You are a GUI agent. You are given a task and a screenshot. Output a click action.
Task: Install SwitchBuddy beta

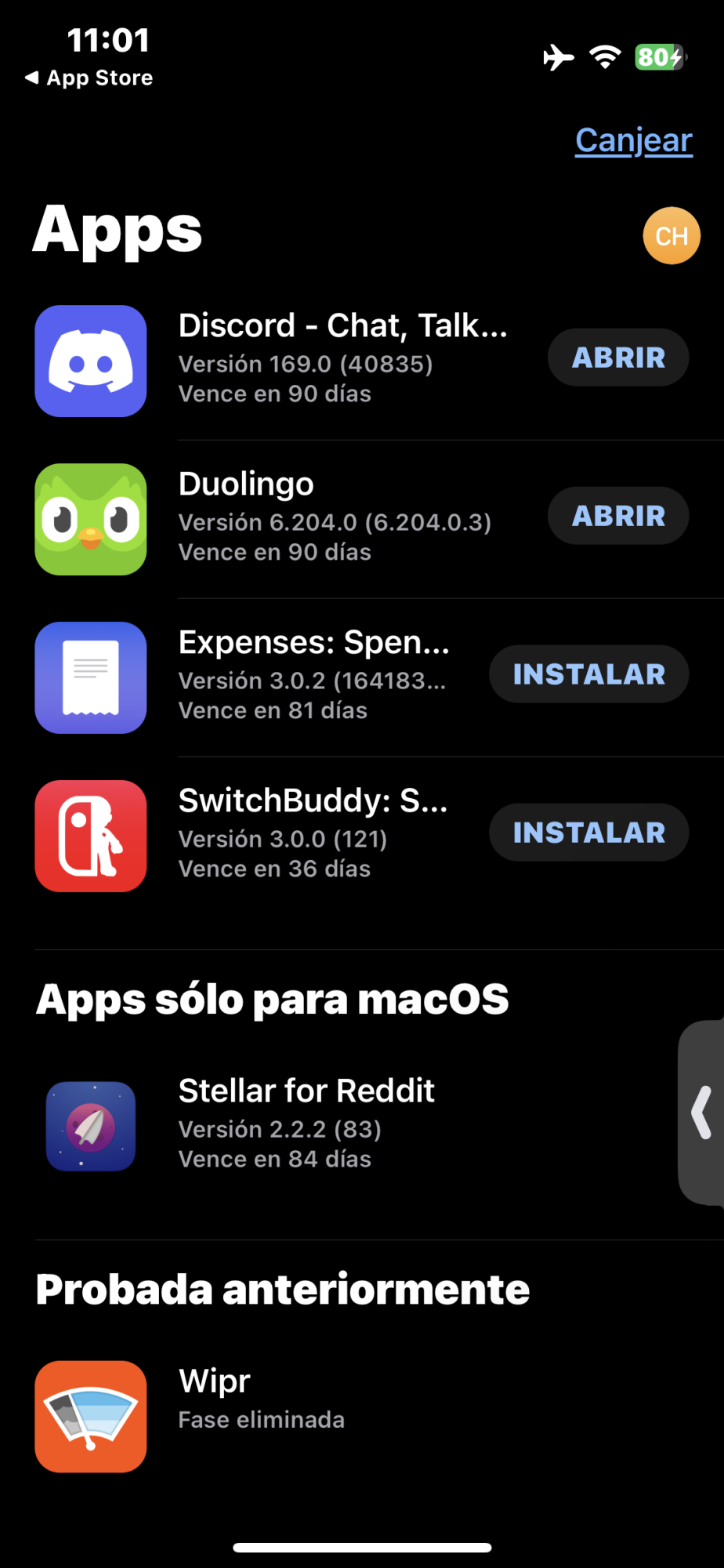(x=588, y=833)
